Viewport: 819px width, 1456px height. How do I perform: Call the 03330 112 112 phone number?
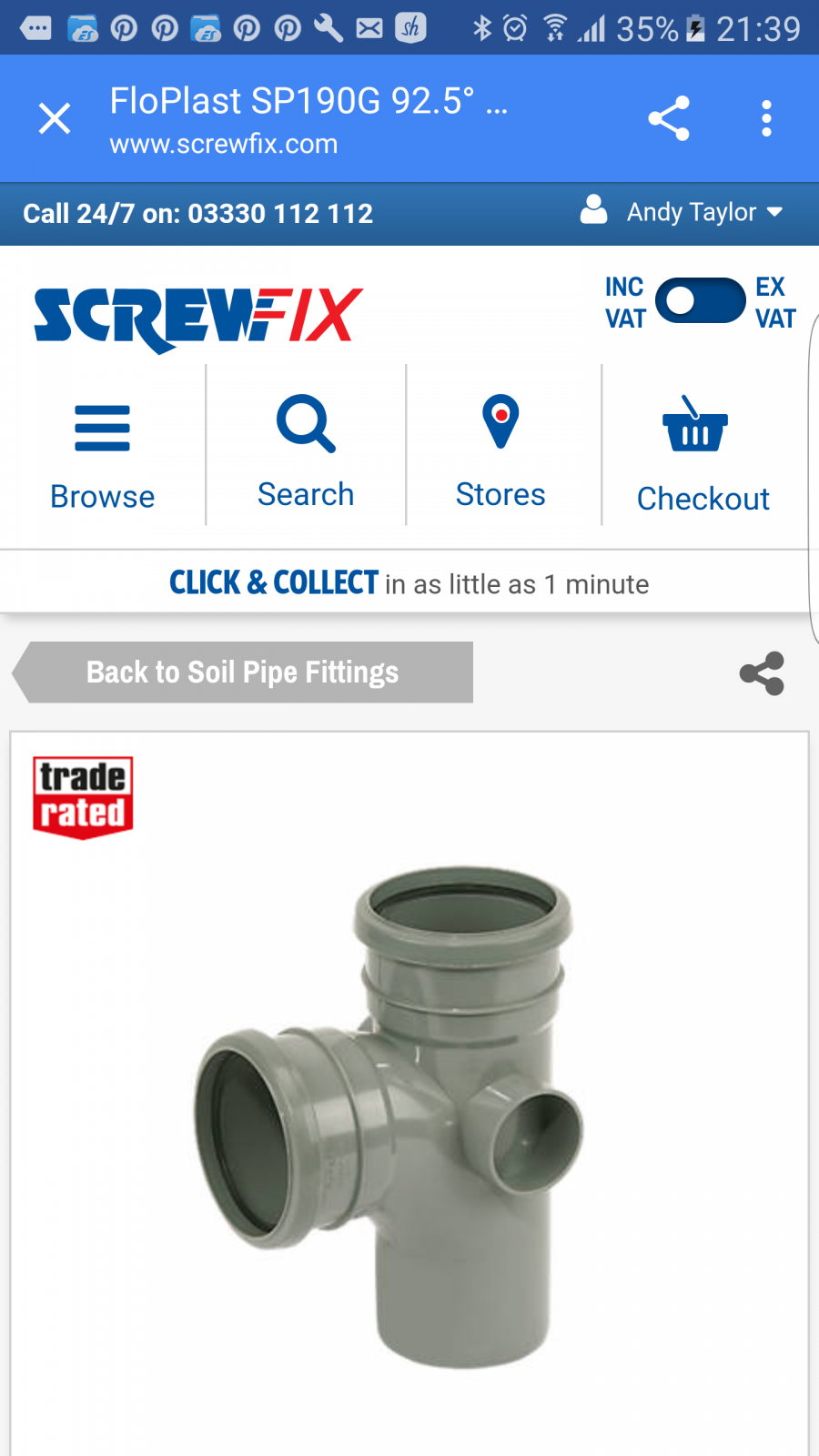pyautogui.click(x=280, y=214)
